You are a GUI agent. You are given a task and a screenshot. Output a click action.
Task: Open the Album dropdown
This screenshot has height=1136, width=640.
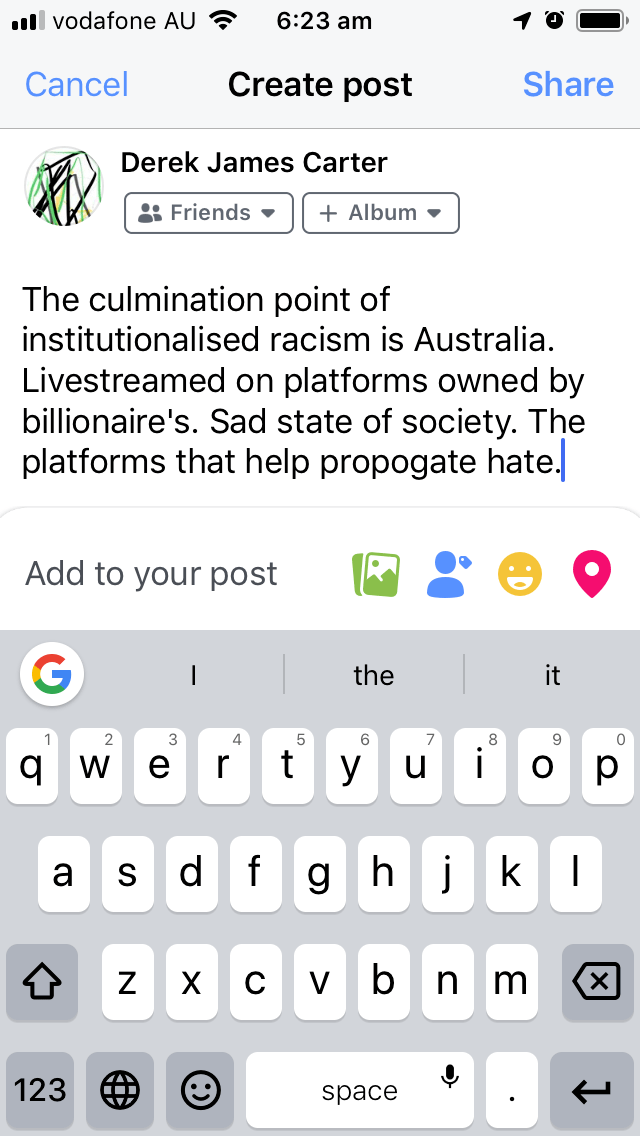(380, 213)
